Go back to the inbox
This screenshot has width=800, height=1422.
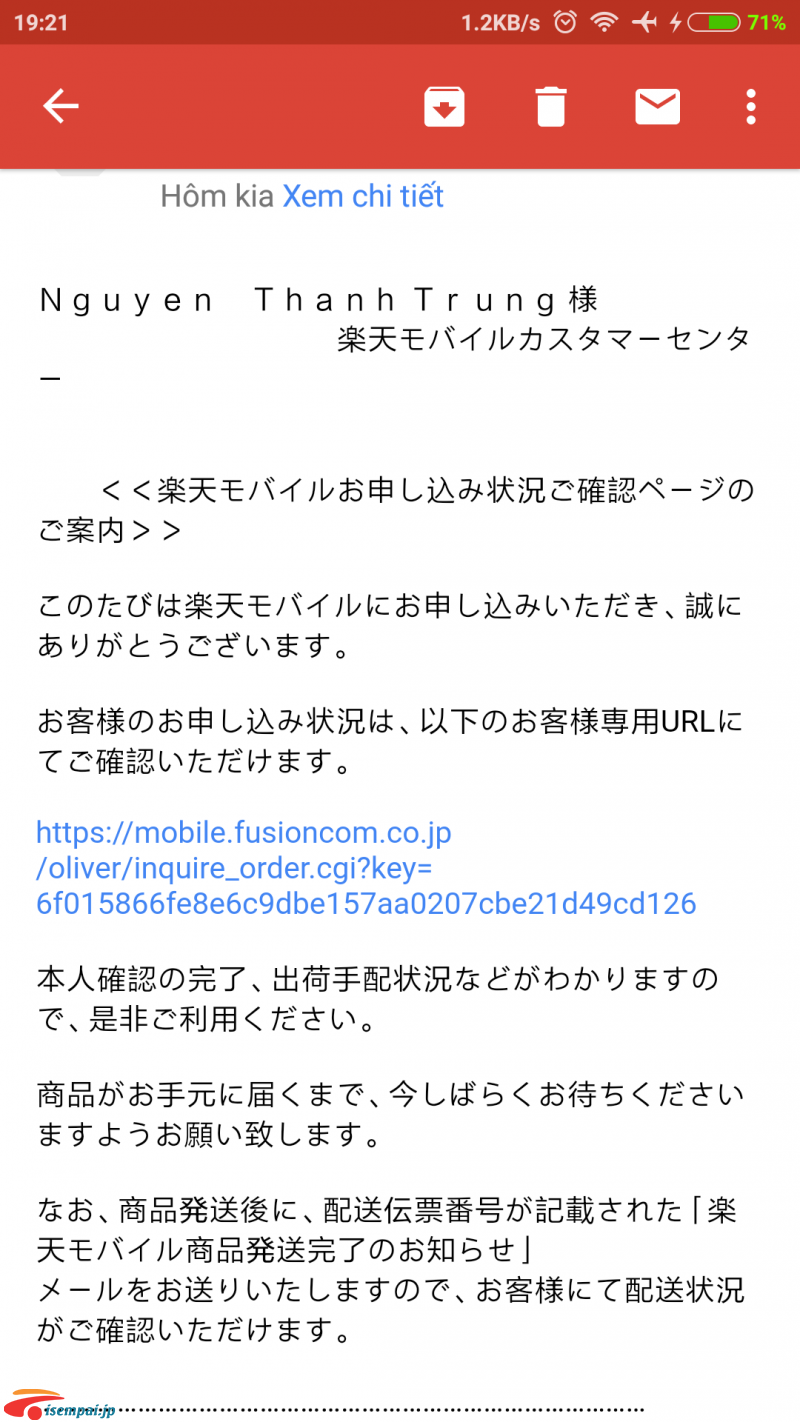click(x=60, y=106)
